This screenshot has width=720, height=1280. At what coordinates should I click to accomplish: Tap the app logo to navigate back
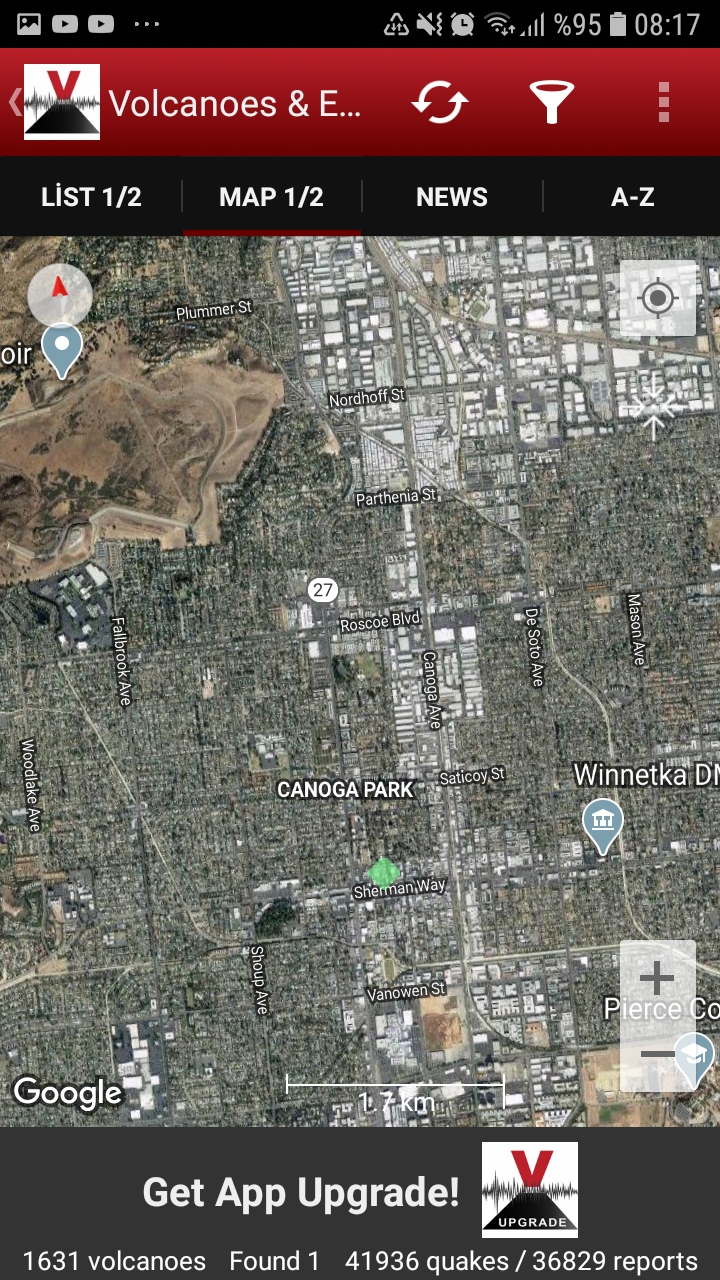[61, 102]
